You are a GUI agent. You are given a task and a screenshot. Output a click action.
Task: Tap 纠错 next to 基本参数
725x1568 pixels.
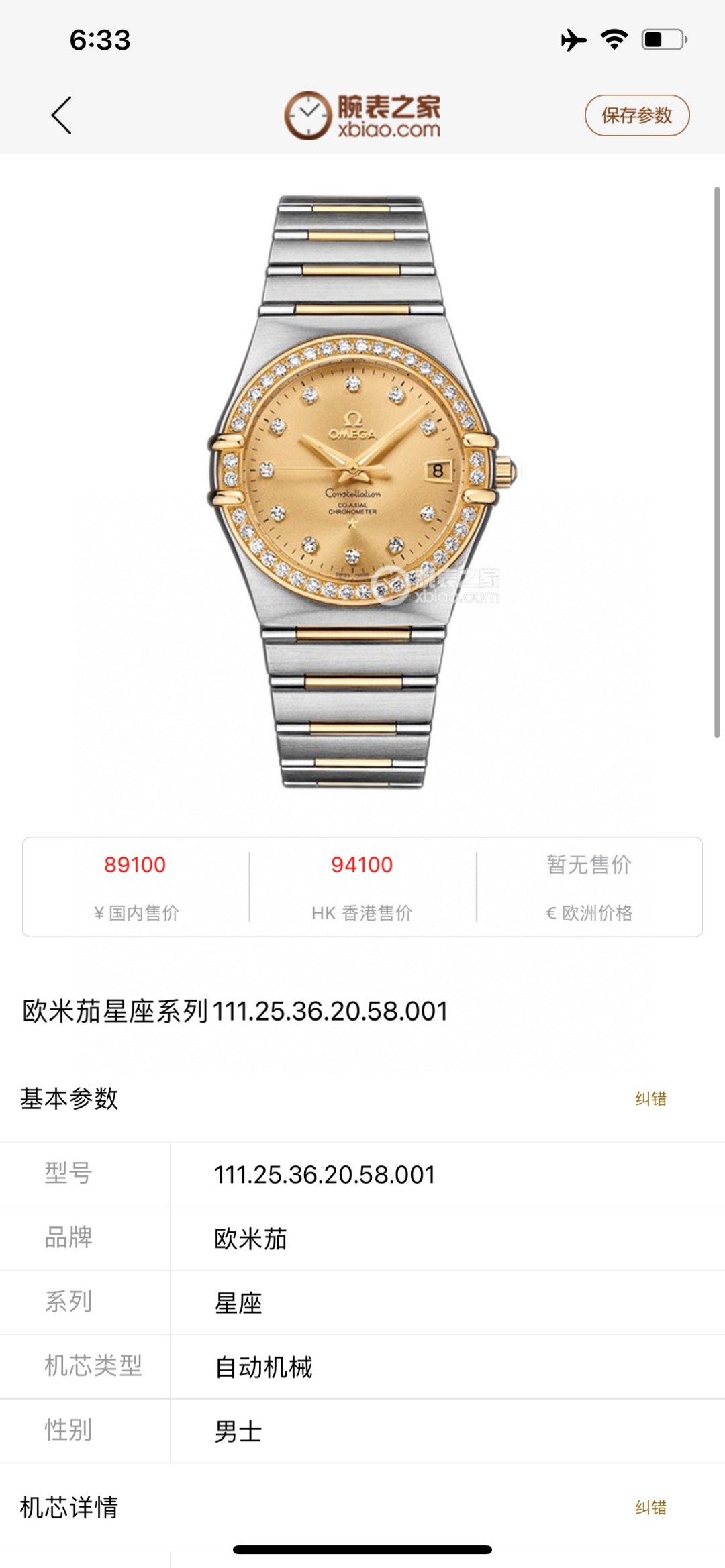[650, 1098]
